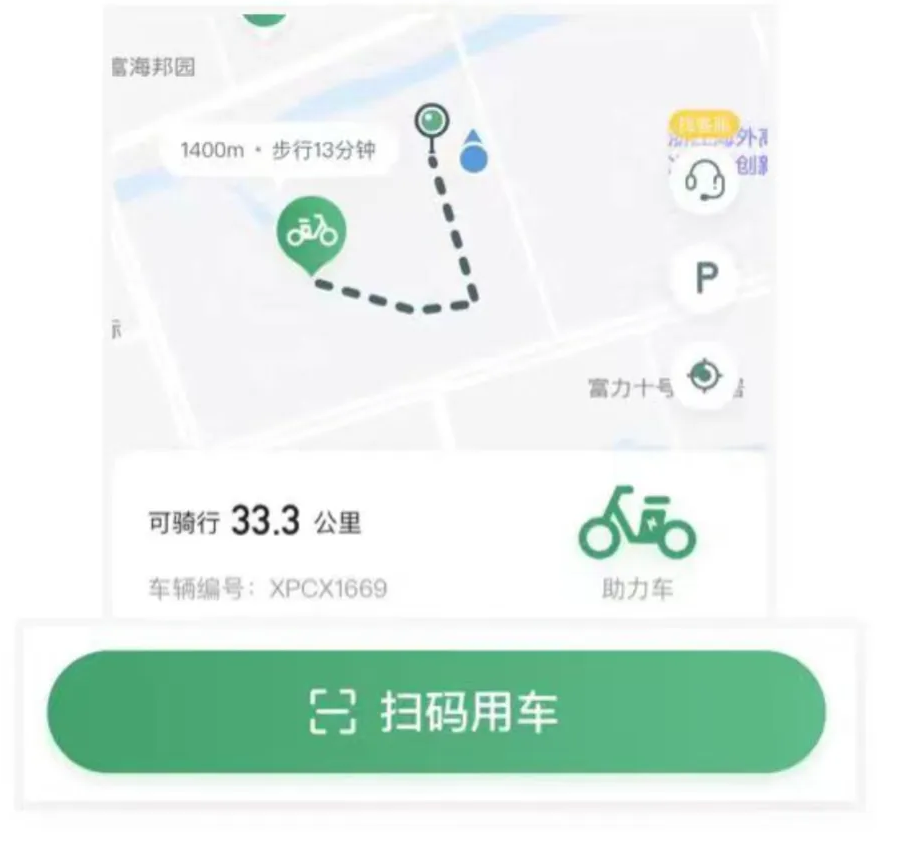
Task: Select the green bike marker on the map
Action: 312,234
